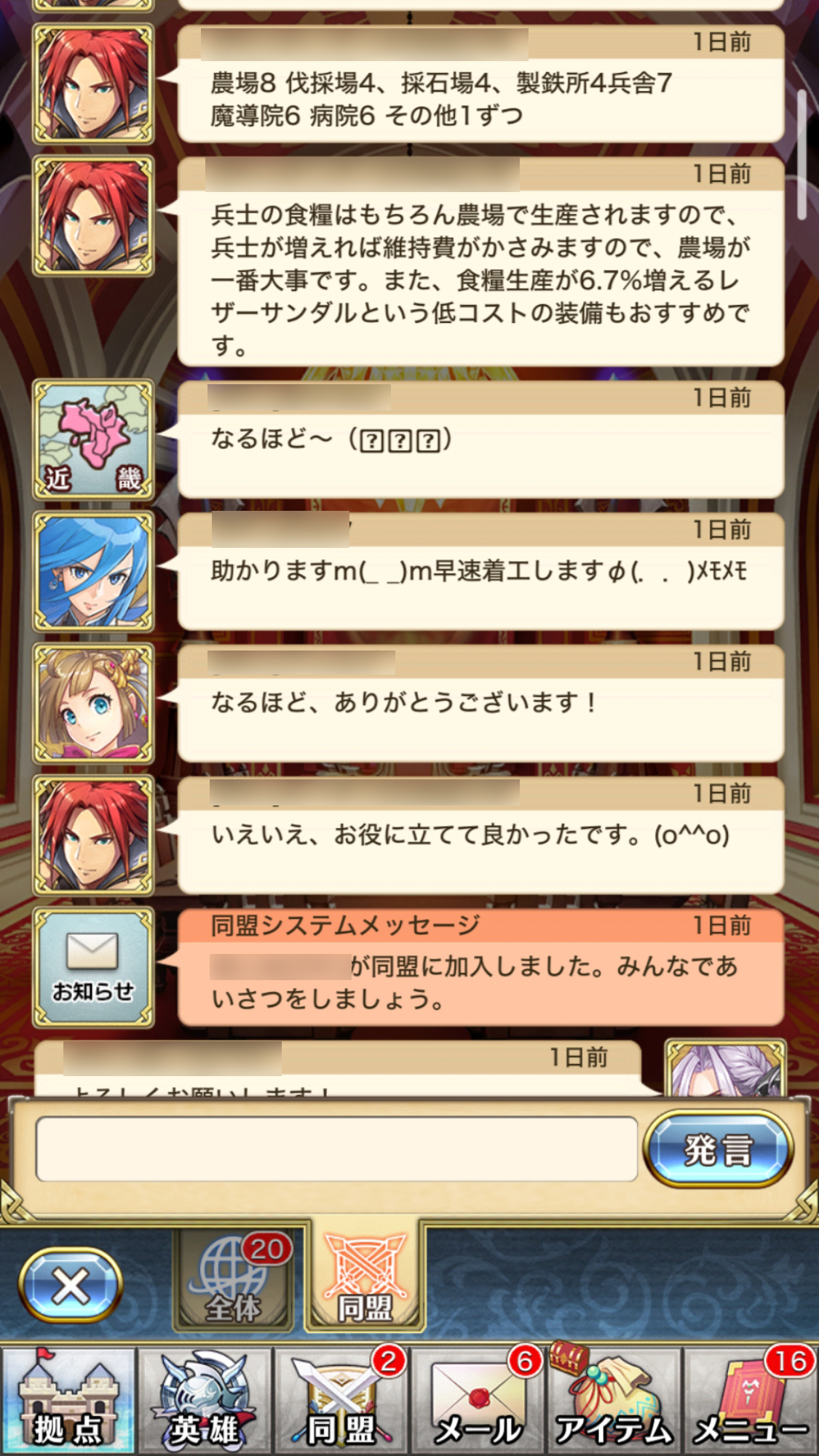819x1456 pixels.
Task: Send message with the 発言 button
Action: (x=718, y=1150)
